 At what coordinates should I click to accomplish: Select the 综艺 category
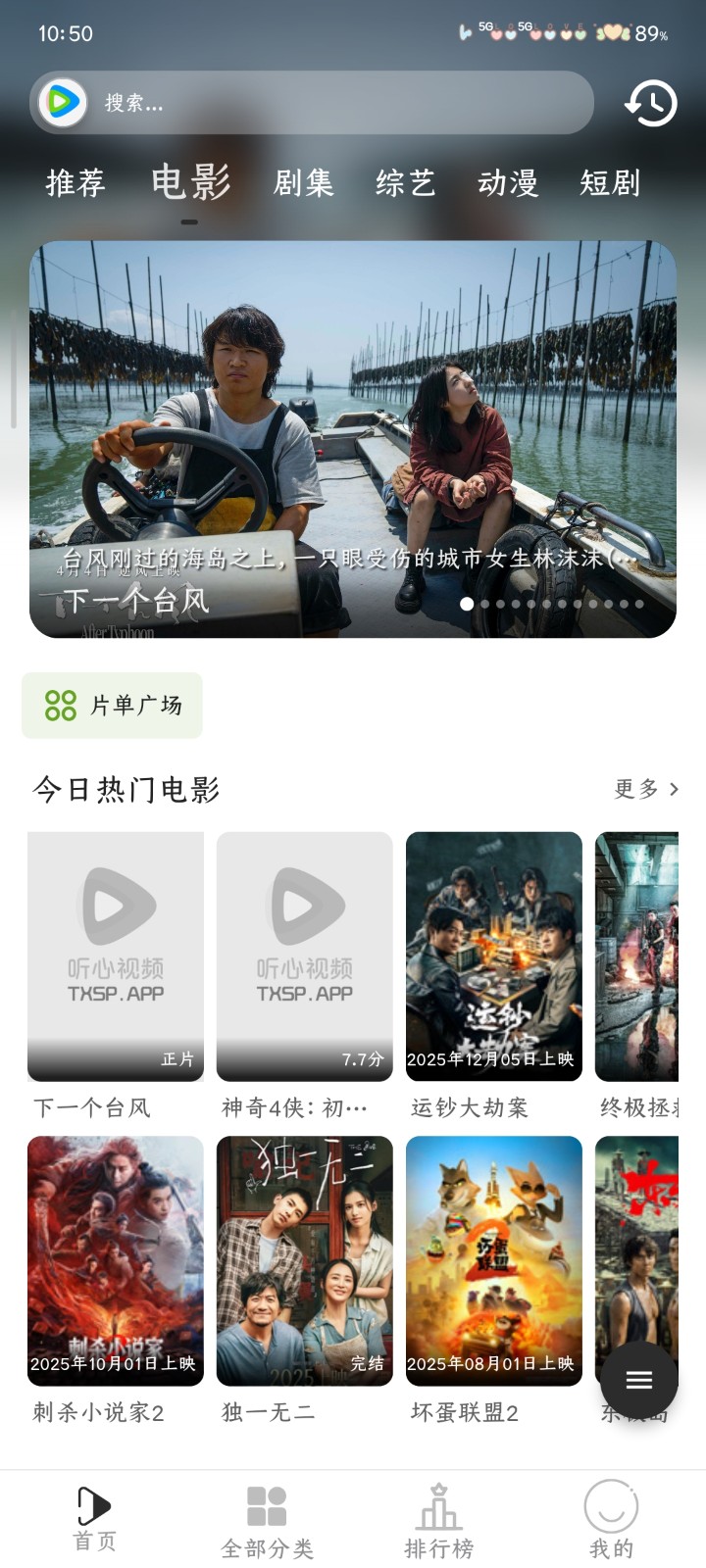coord(406,182)
